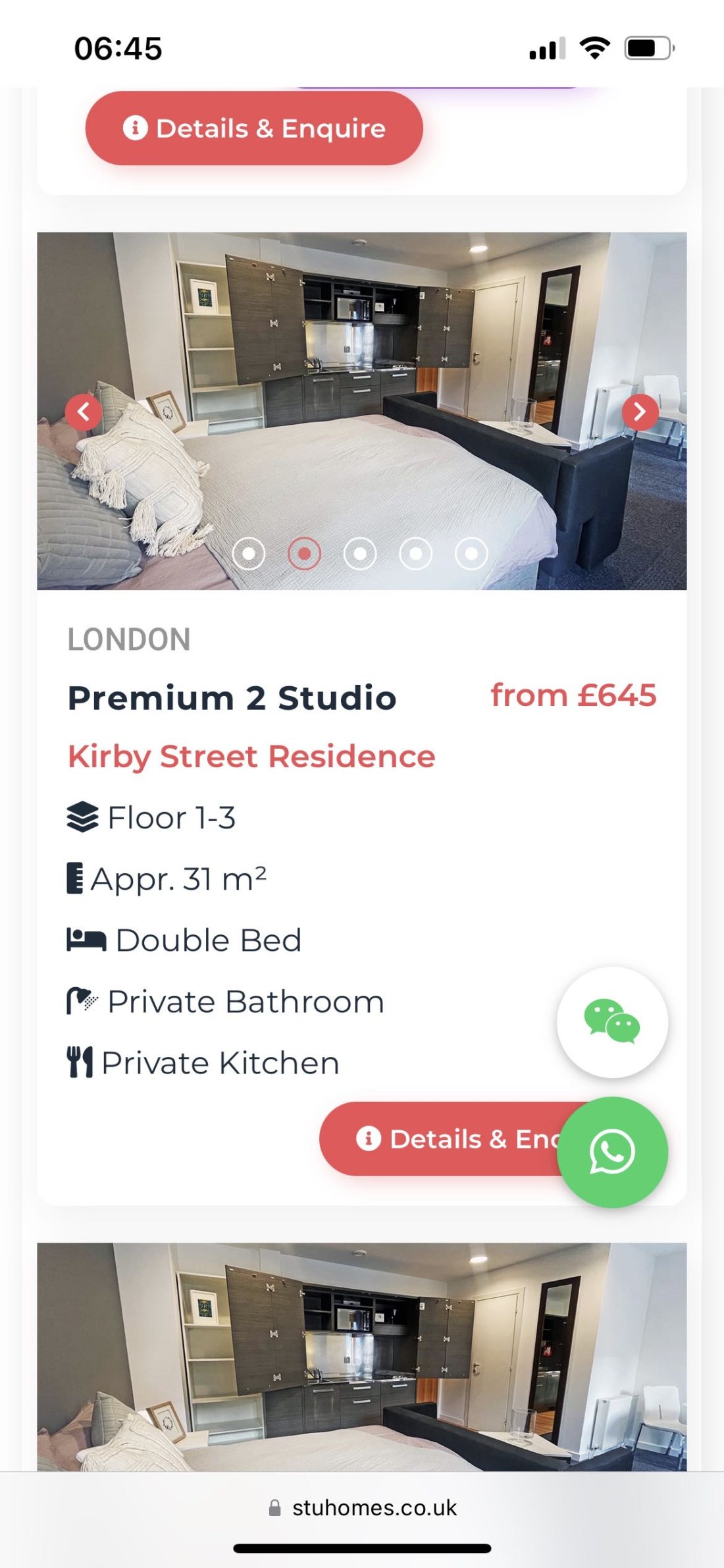Open Details & Enquire for Premium 2 Studio

441,1139
